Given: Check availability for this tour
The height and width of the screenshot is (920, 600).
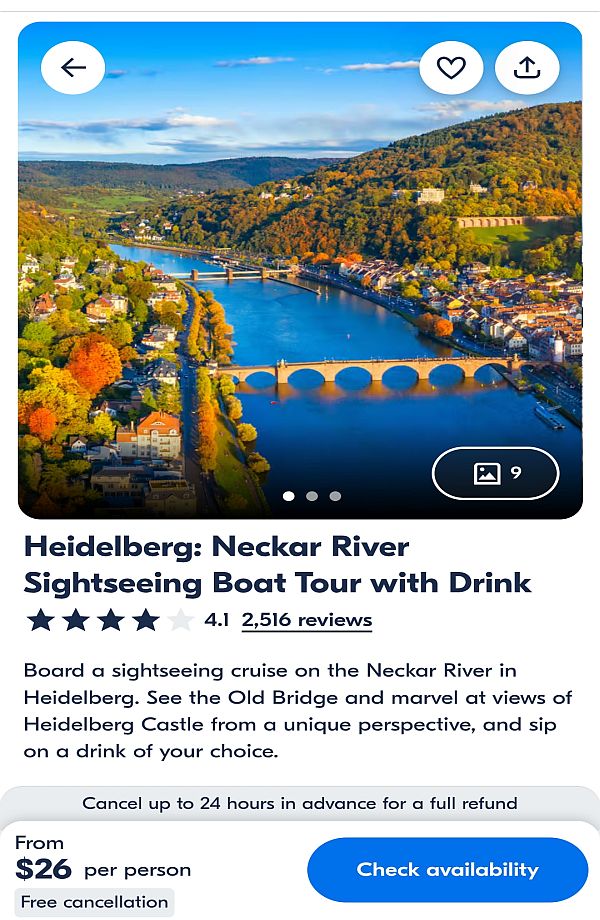Looking at the screenshot, I should tap(447, 869).
